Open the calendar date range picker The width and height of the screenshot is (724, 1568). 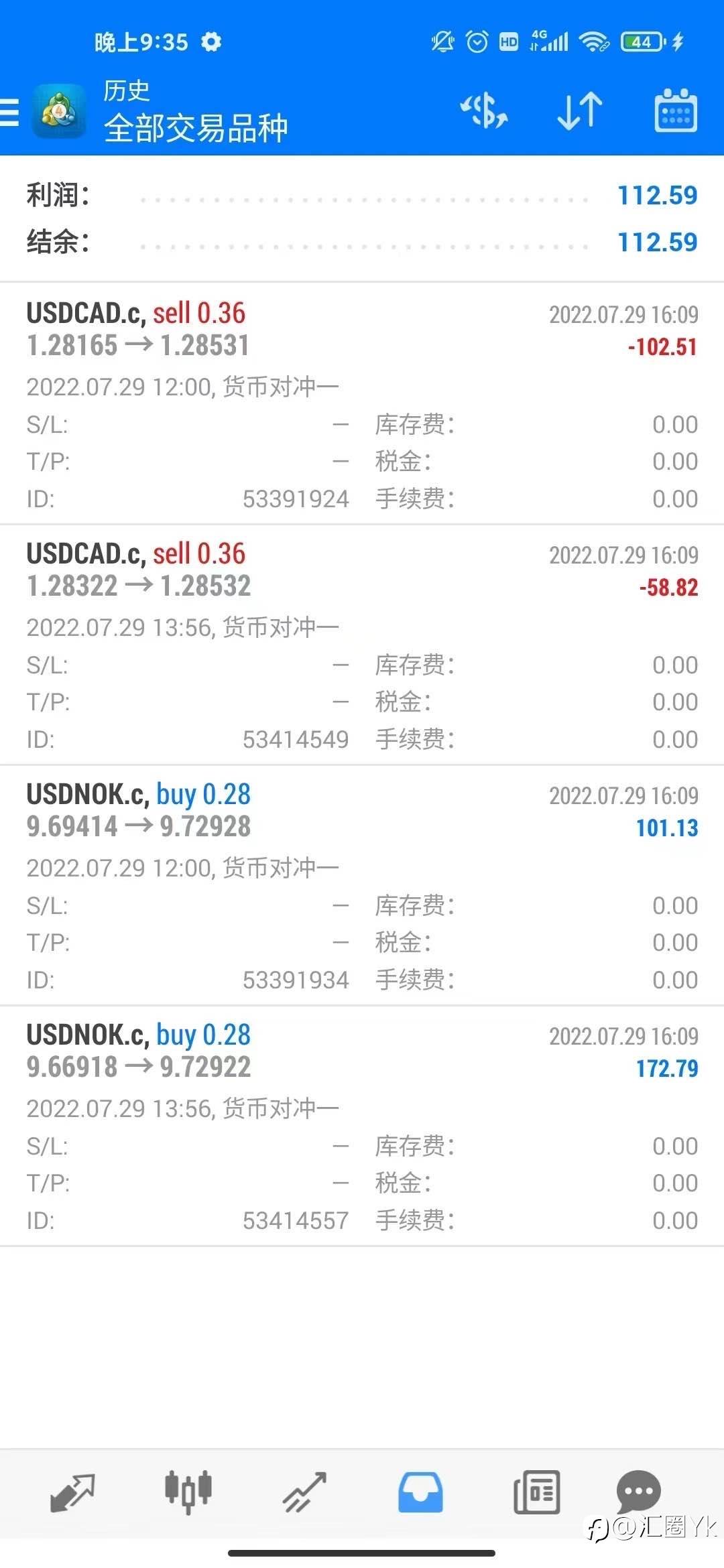[x=675, y=111]
